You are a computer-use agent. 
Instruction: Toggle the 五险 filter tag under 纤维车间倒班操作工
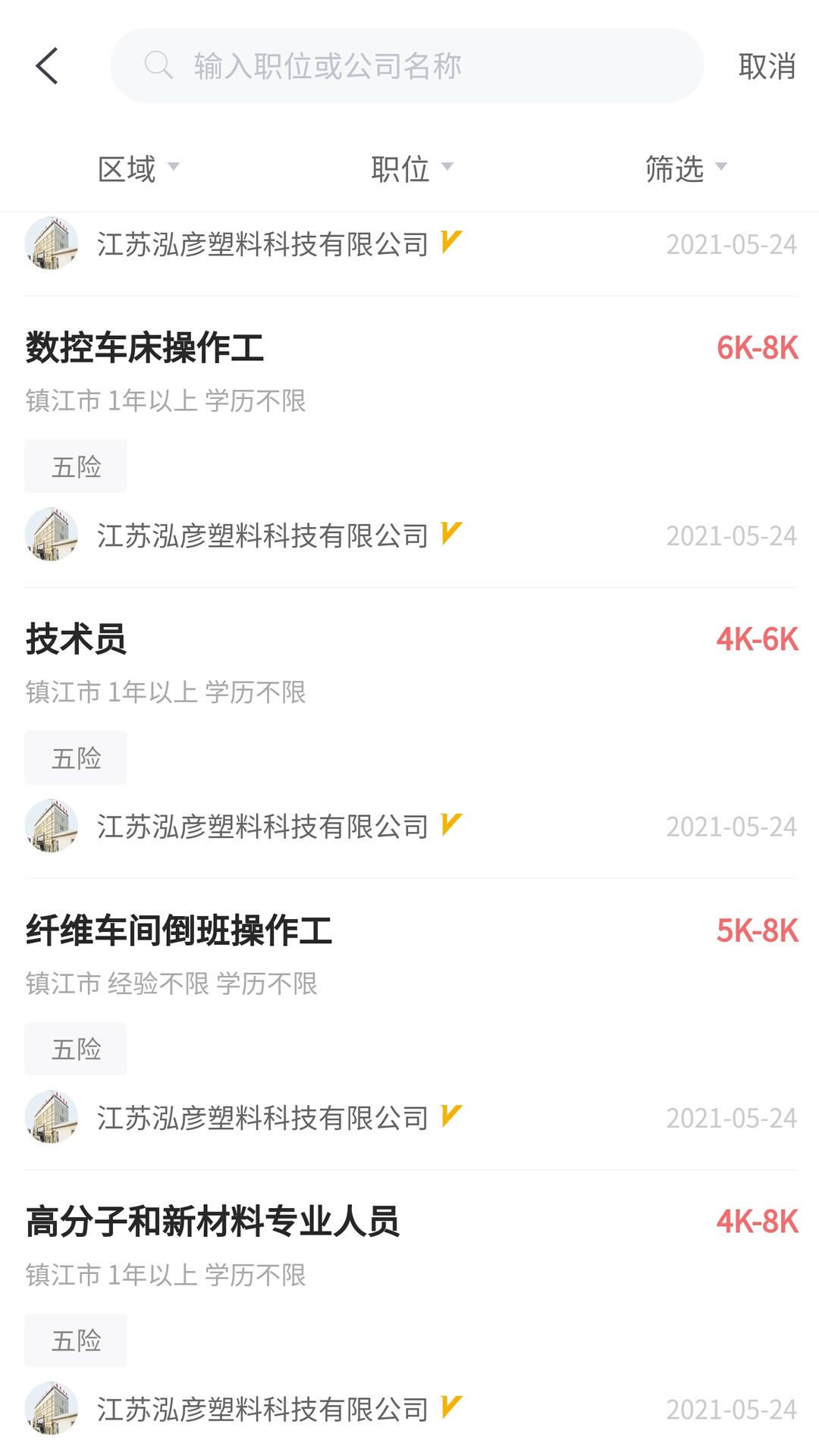[x=75, y=1048]
